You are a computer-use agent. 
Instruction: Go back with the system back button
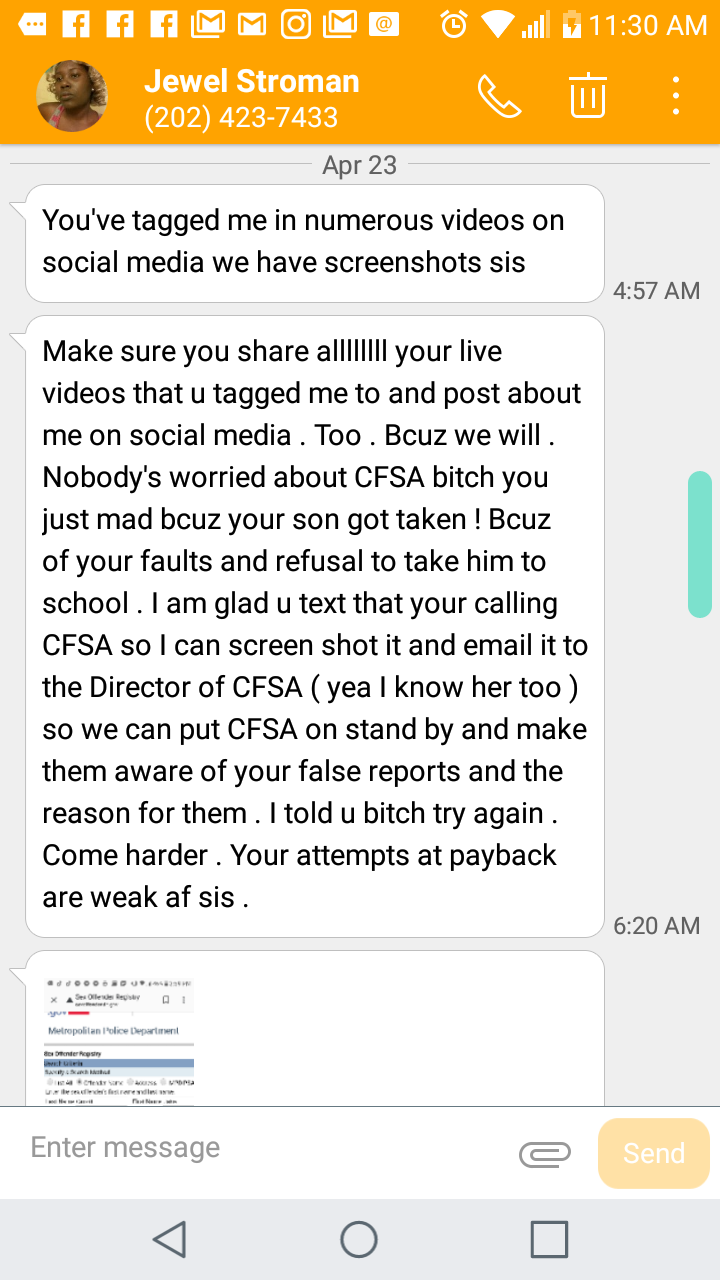point(170,1240)
